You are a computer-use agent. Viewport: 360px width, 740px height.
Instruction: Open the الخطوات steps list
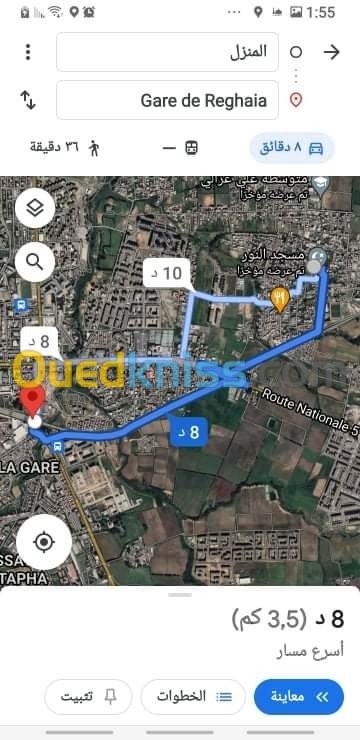[x=193, y=697]
